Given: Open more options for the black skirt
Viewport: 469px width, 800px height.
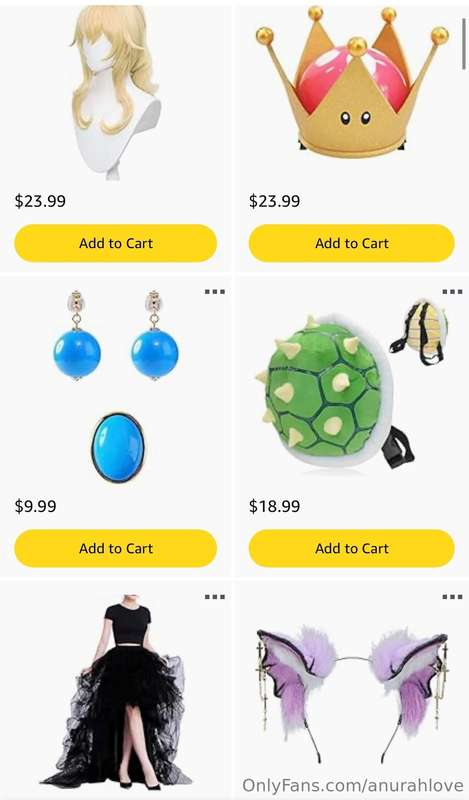Looking at the screenshot, I should (x=215, y=596).
